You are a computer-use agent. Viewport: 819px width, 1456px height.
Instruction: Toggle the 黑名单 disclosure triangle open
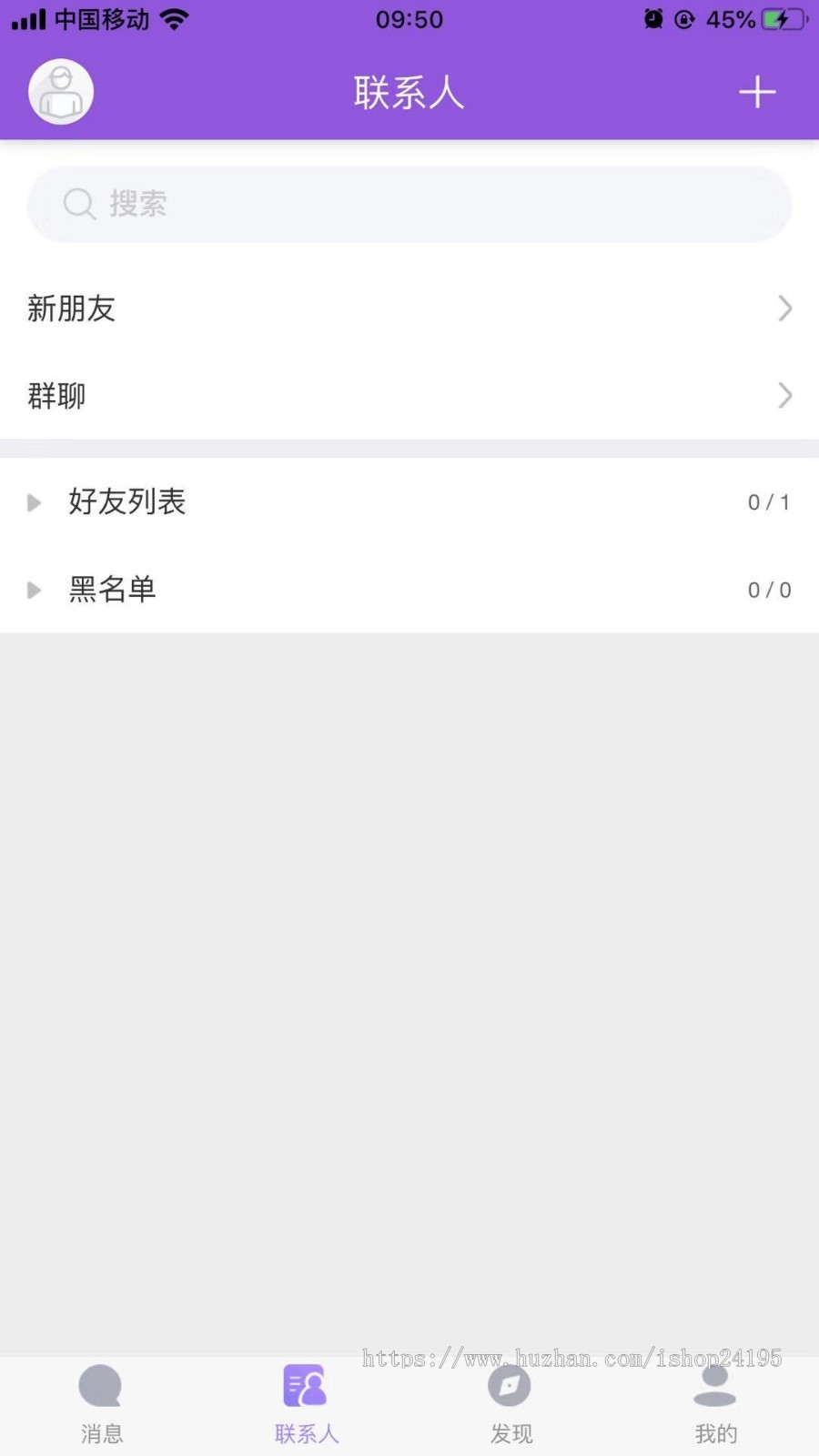pos(34,590)
